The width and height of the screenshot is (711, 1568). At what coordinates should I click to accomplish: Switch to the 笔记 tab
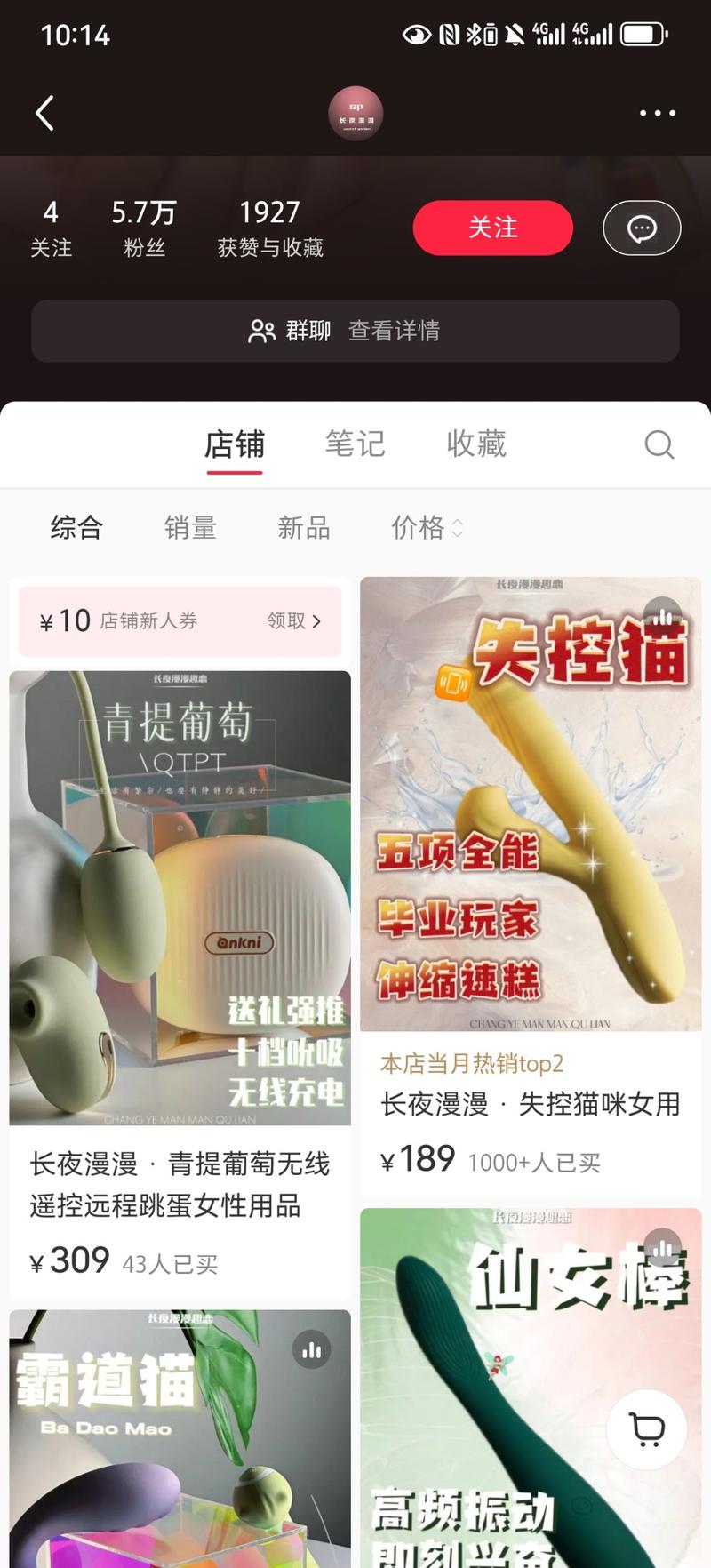point(355,444)
